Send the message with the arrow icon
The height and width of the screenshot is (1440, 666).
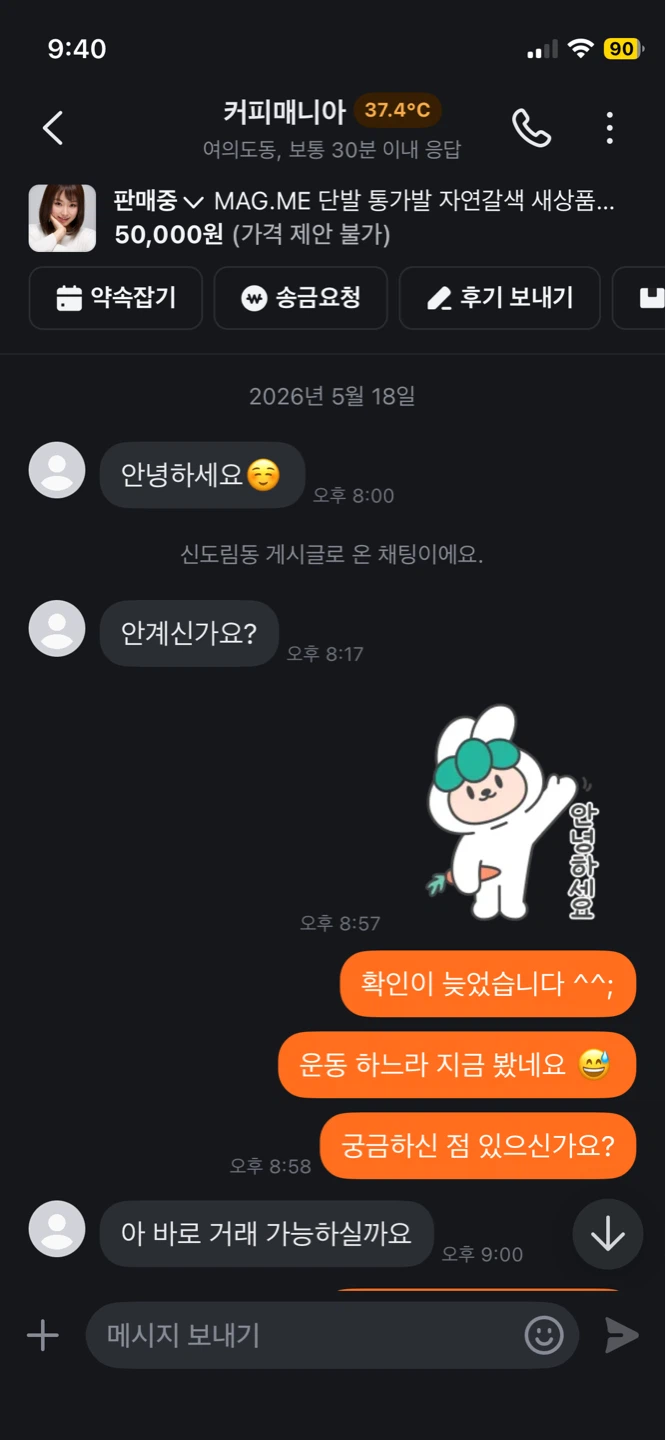621,1335
